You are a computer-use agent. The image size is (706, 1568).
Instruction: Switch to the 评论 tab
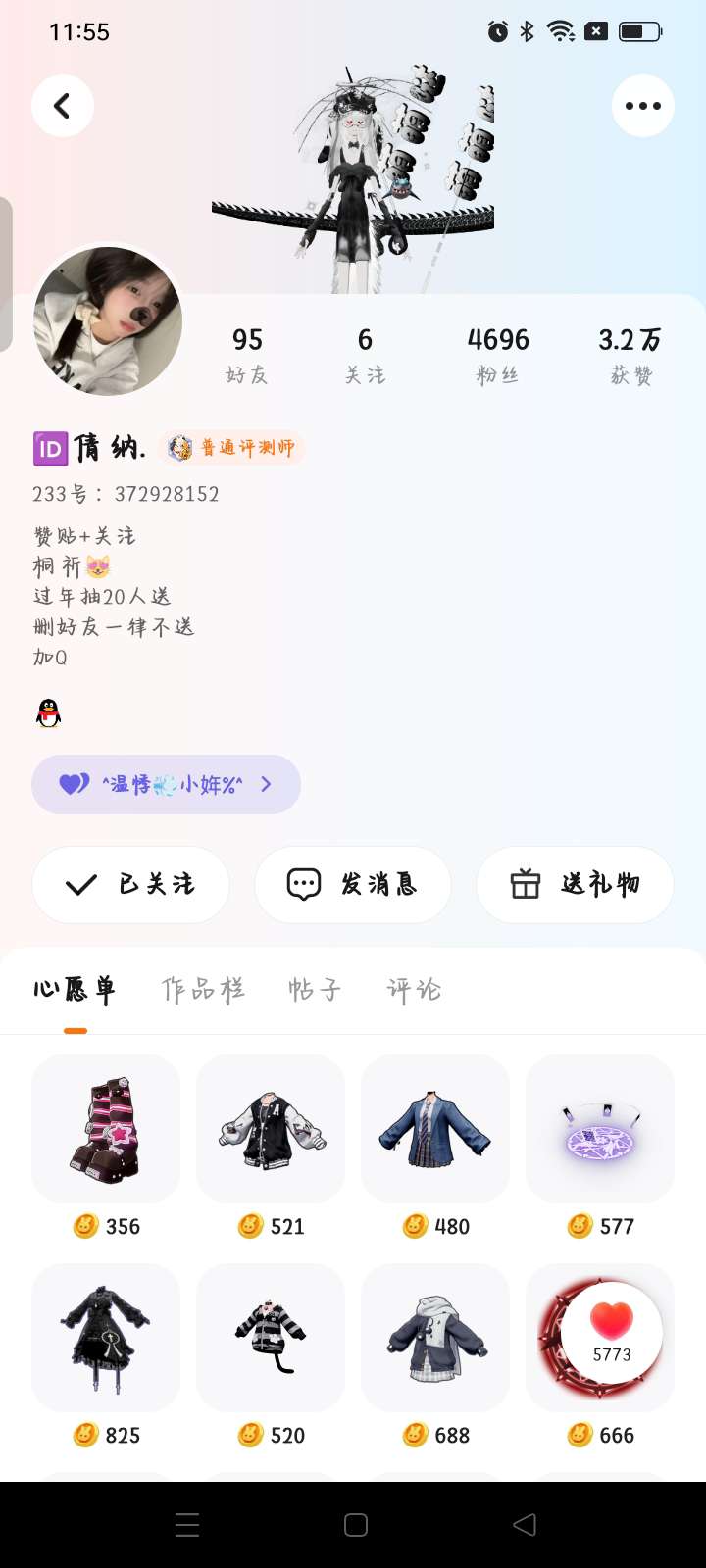point(414,990)
